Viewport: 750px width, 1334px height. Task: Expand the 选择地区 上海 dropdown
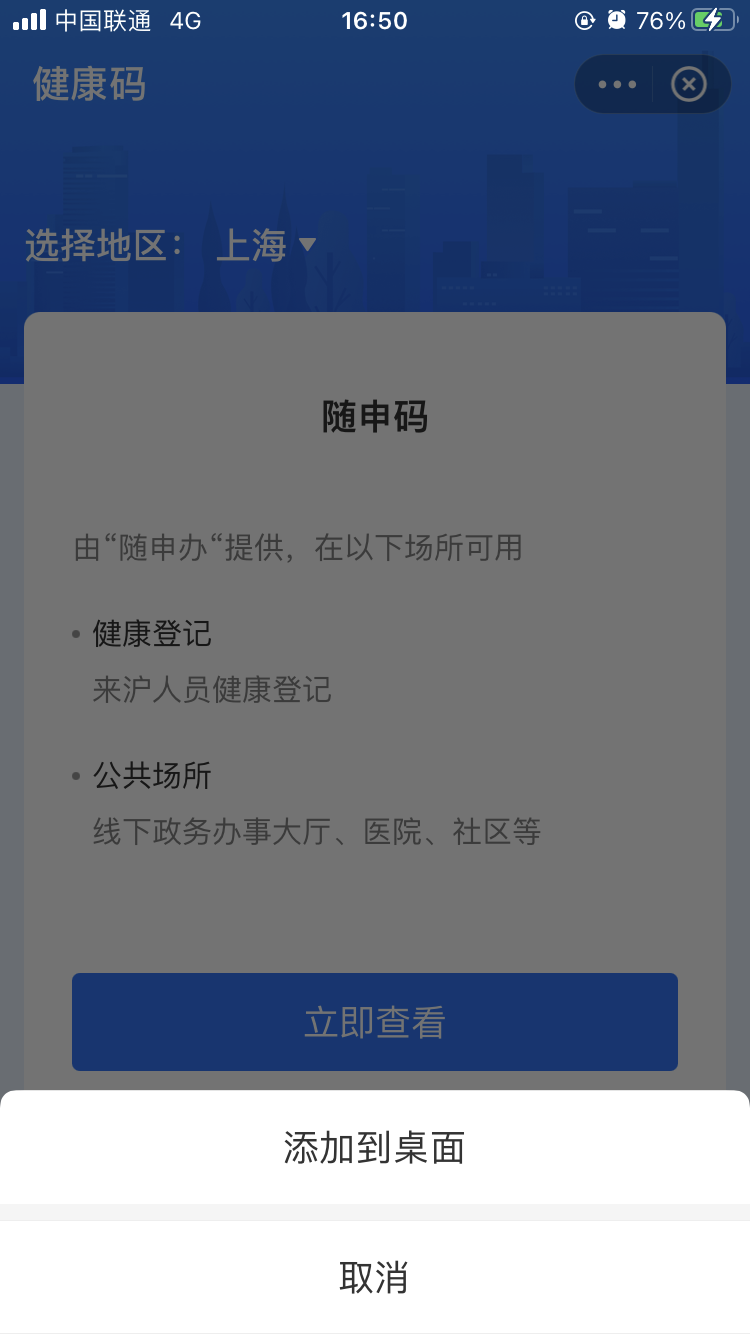266,245
